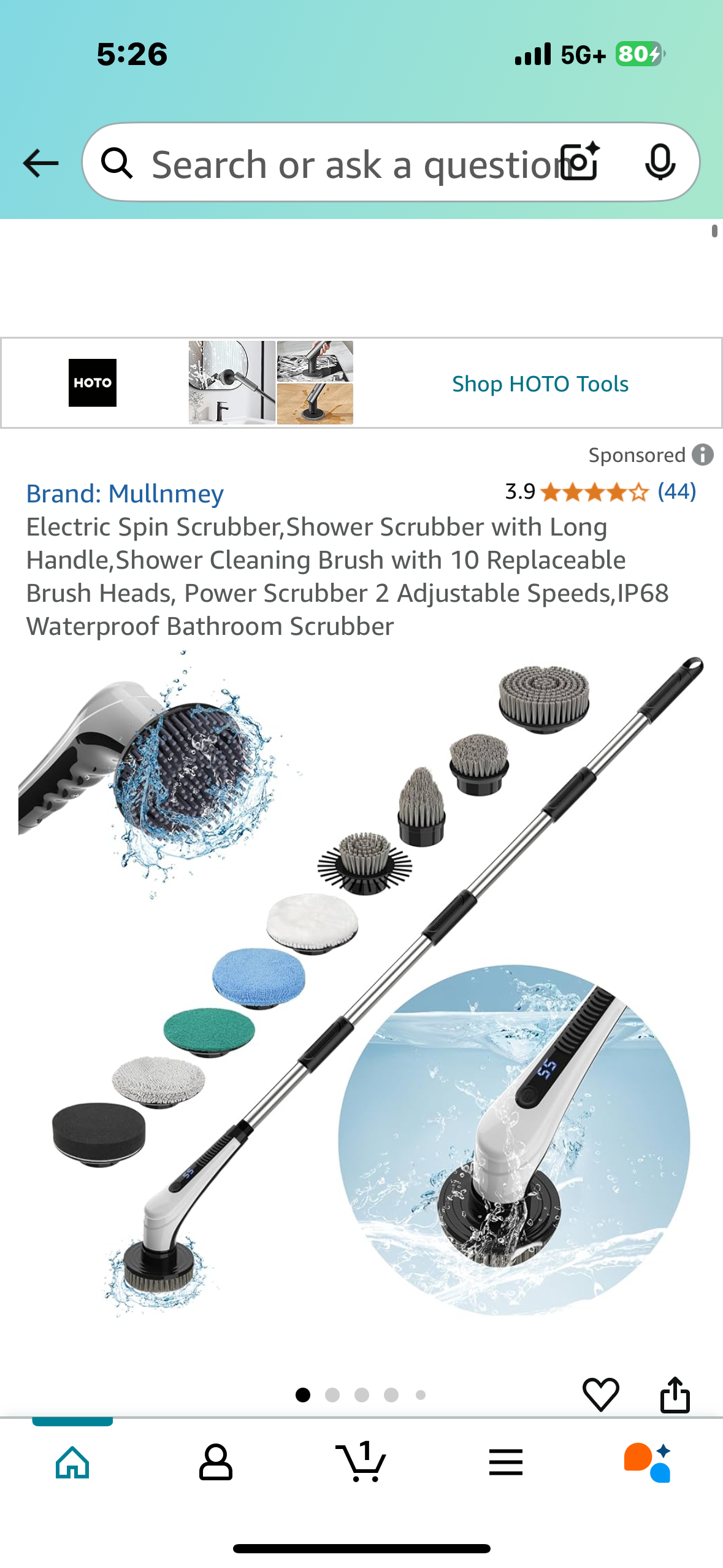Screen dimensions: 723x1568
Task: Open the Shop HOTO Tools banner
Action: (x=540, y=383)
